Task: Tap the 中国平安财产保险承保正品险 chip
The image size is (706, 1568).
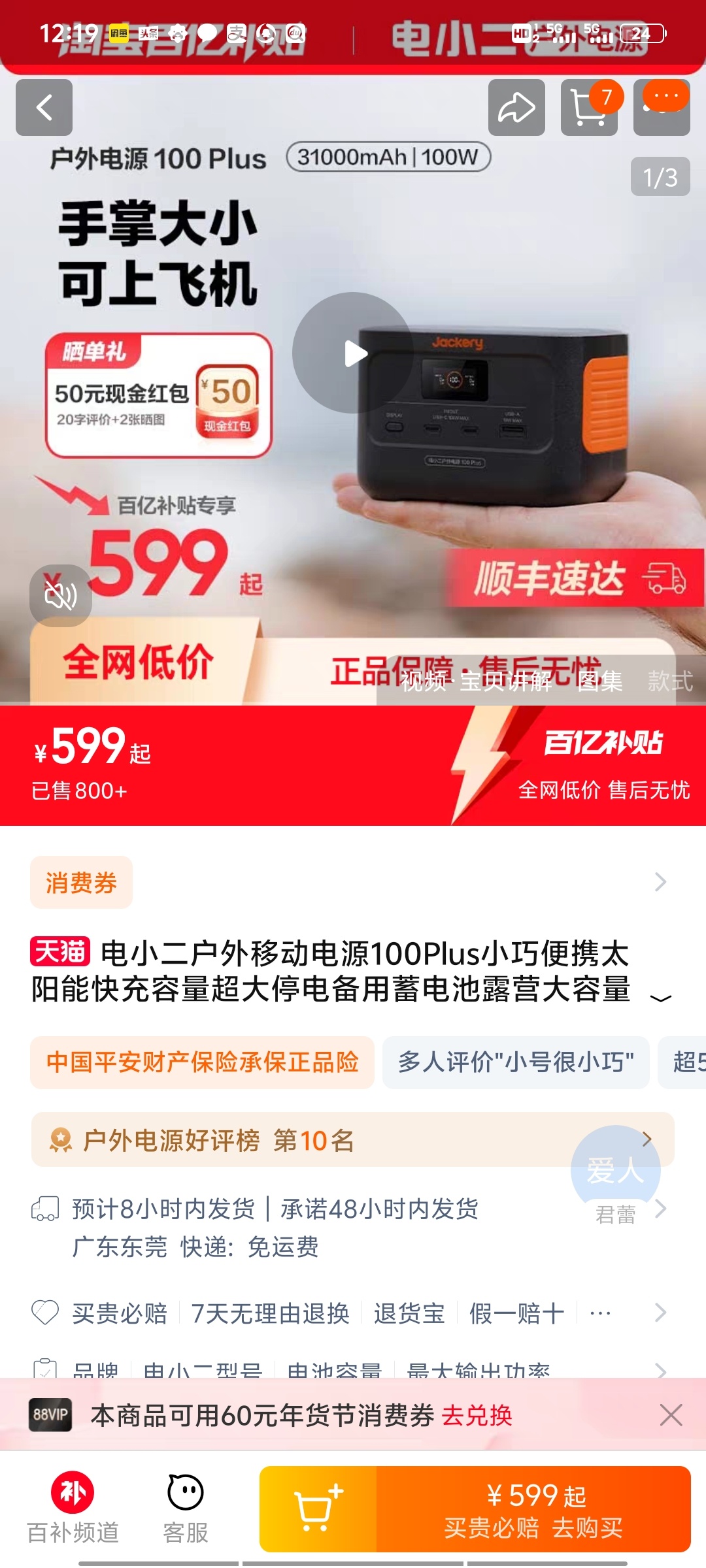Action: tap(202, 1062)
